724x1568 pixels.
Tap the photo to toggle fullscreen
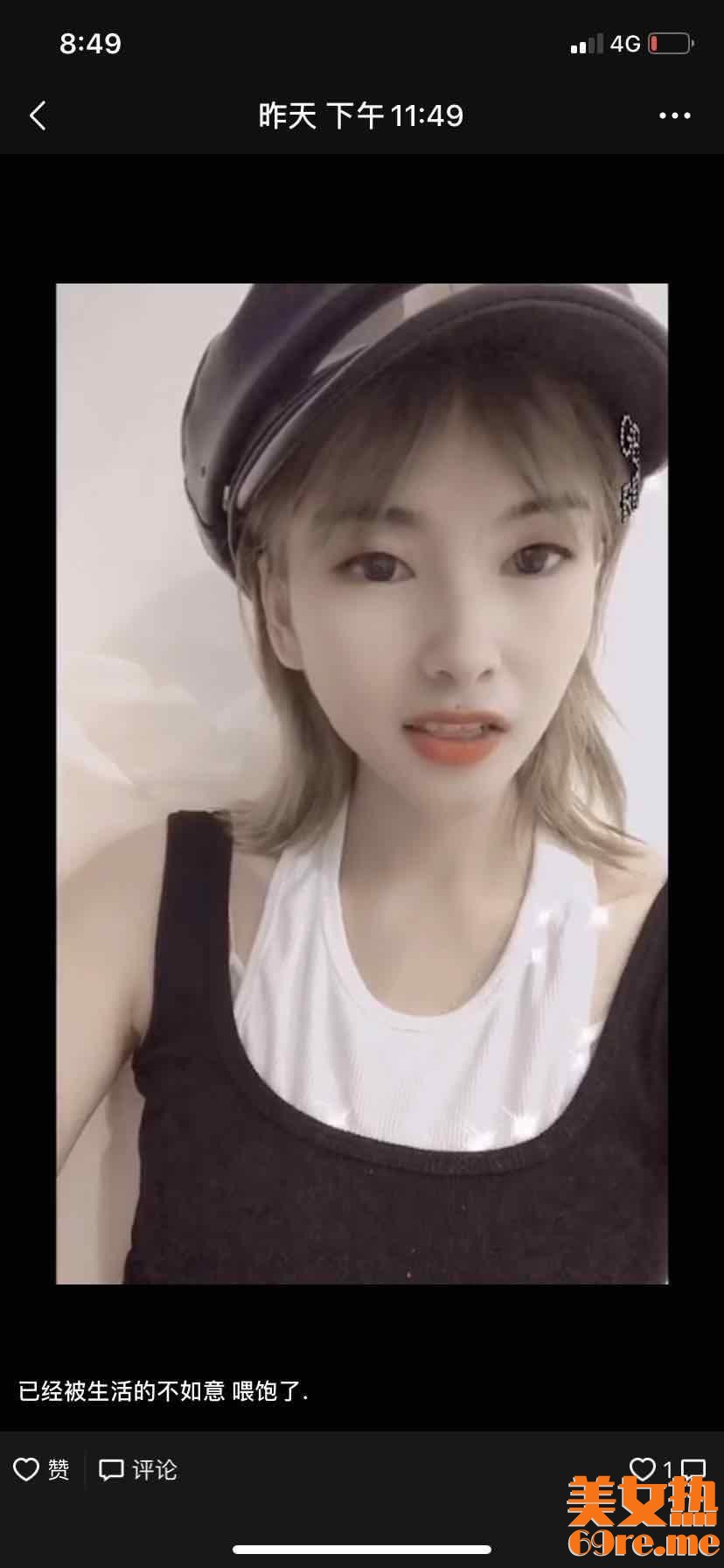click(362, 783)
